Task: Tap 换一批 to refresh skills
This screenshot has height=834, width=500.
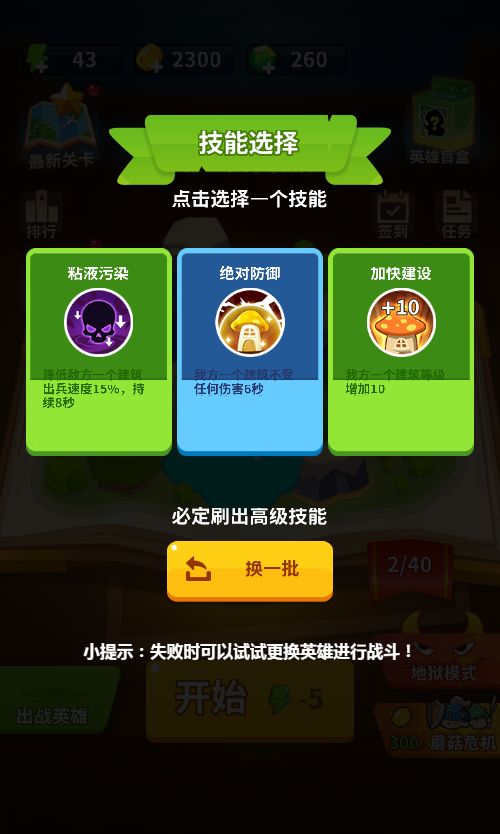Action: point(250,571)
